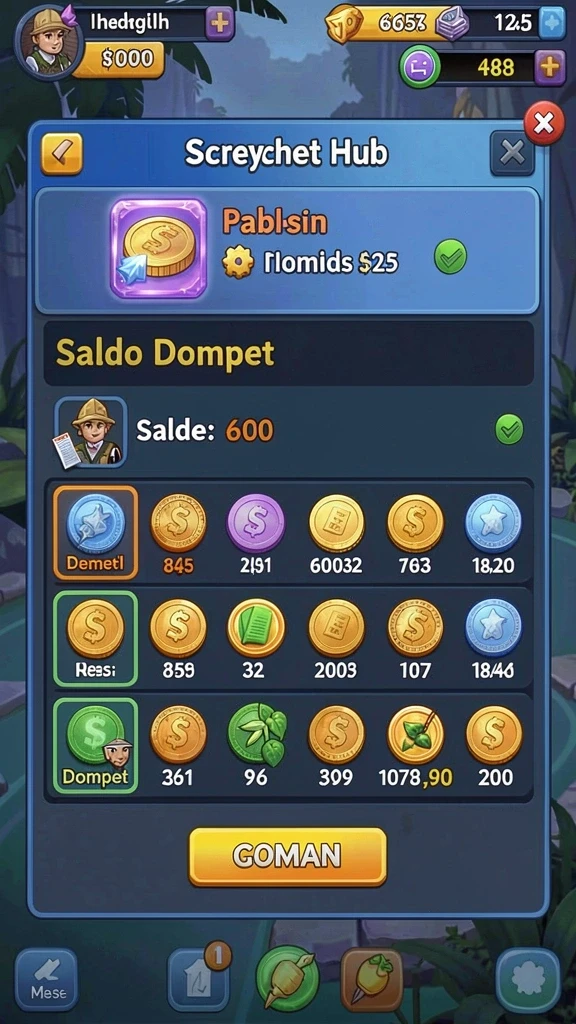Viewport: 576px width, 1024px height.
Task: Go back using the orange arrow button
Action: tap(62, 154)
